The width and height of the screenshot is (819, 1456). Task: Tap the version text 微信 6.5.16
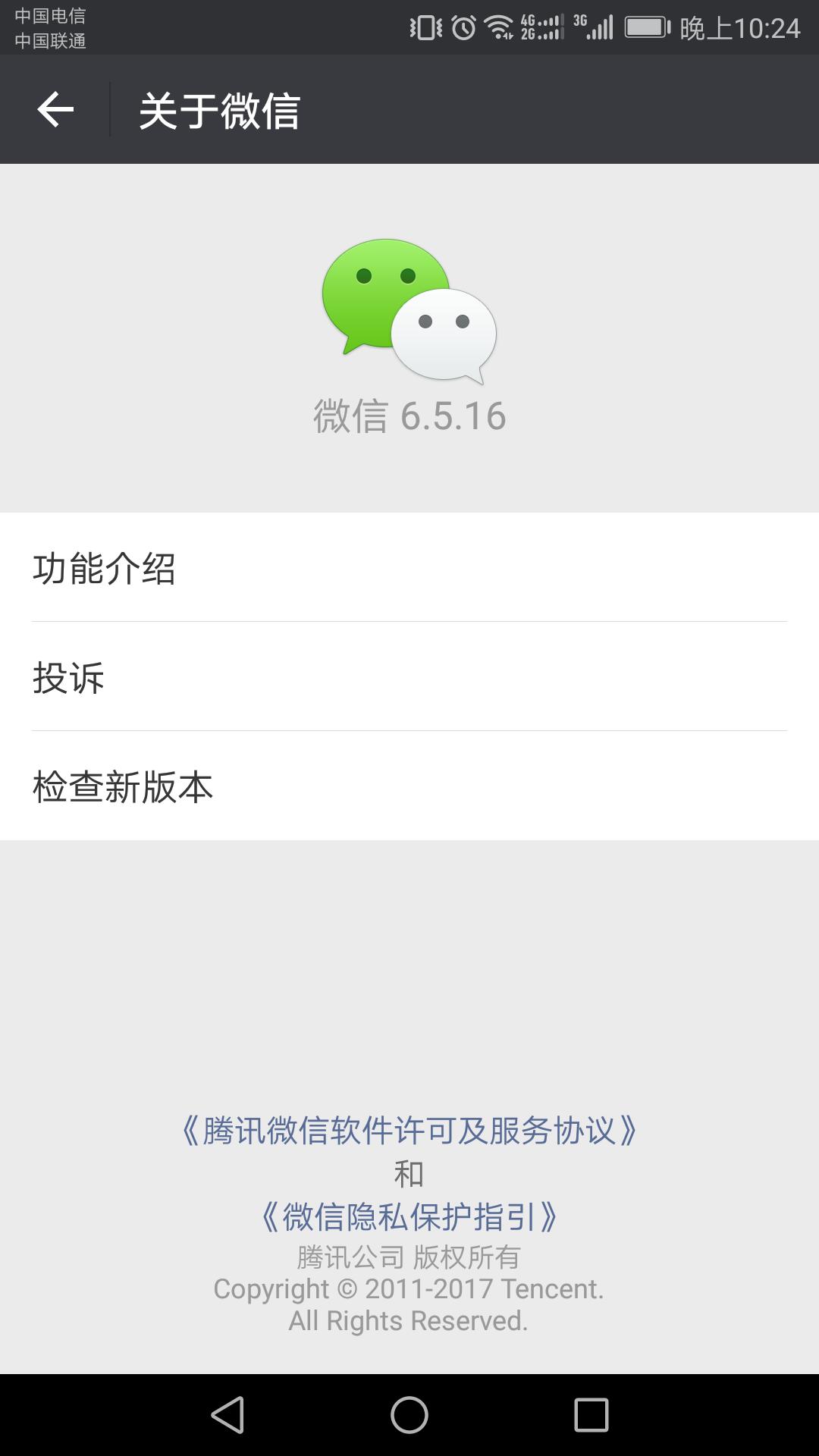409,416
